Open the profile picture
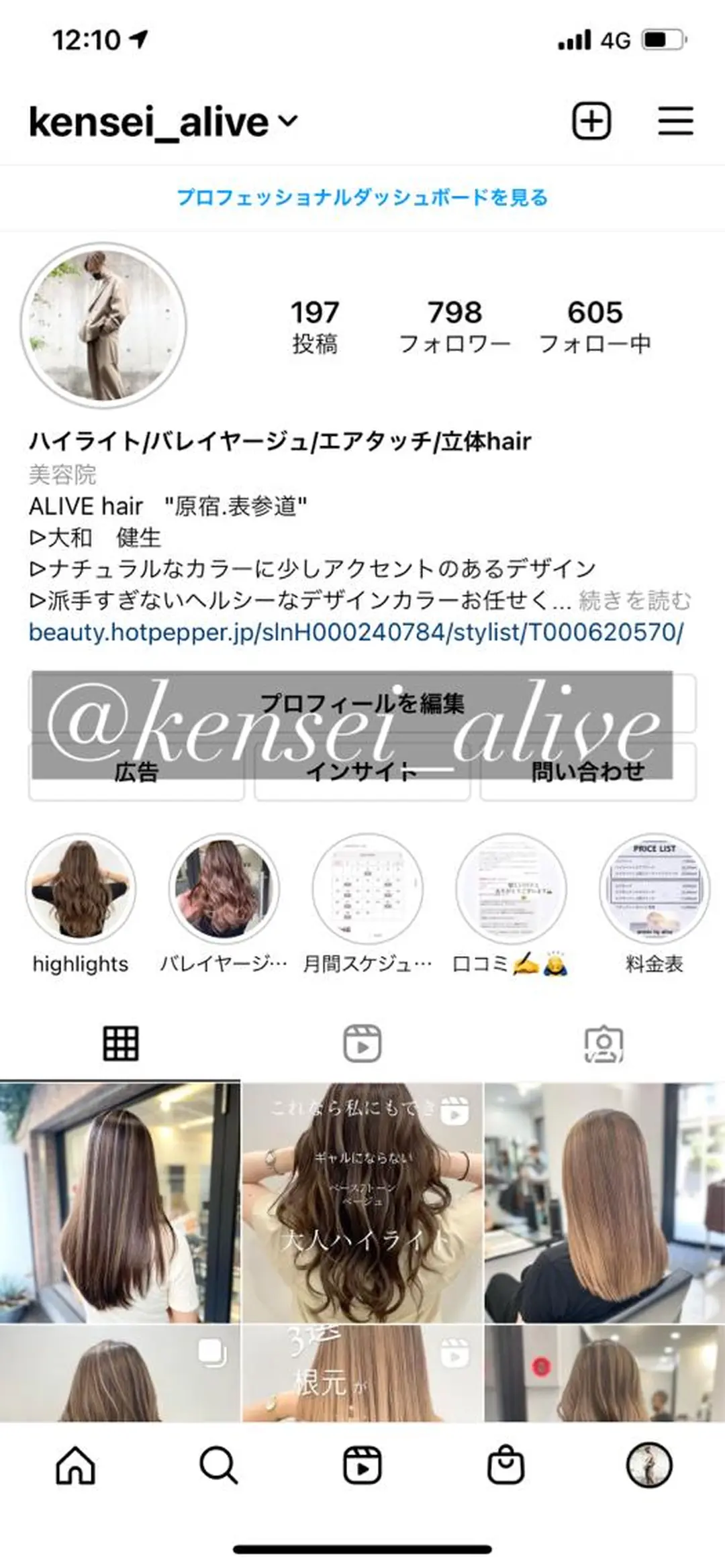725x1568 pixels. pyautogui.click(x=103, y=325)
